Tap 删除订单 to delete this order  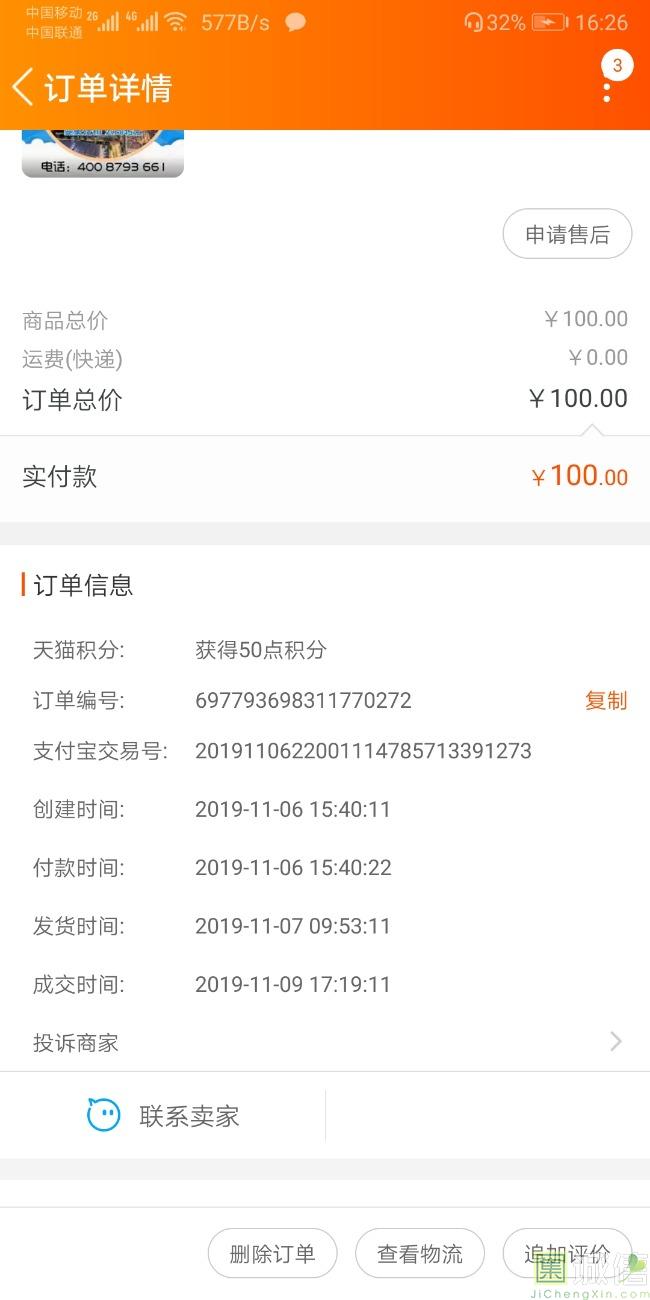272,1253
